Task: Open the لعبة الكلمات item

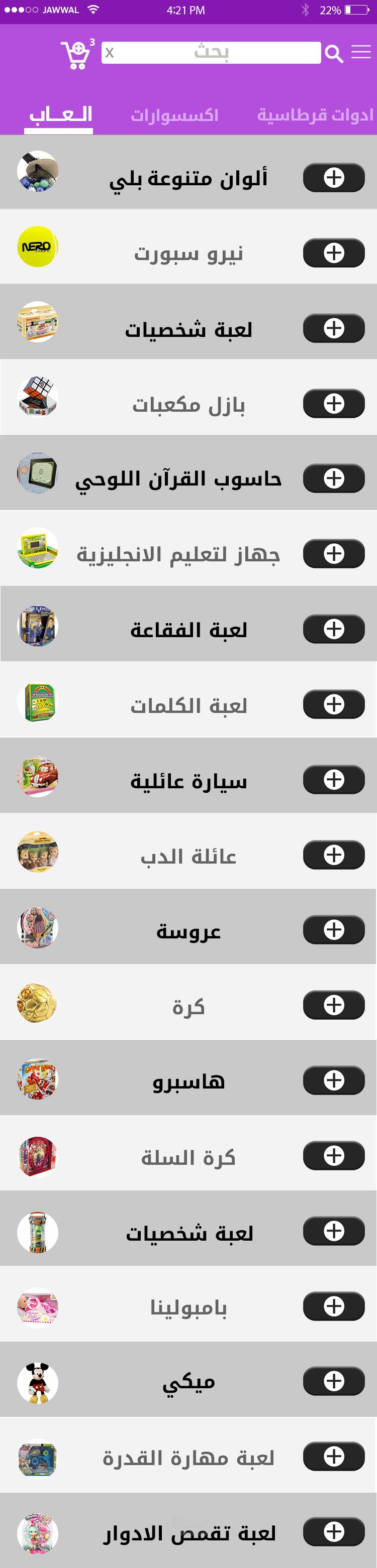Action: [188, 705]
